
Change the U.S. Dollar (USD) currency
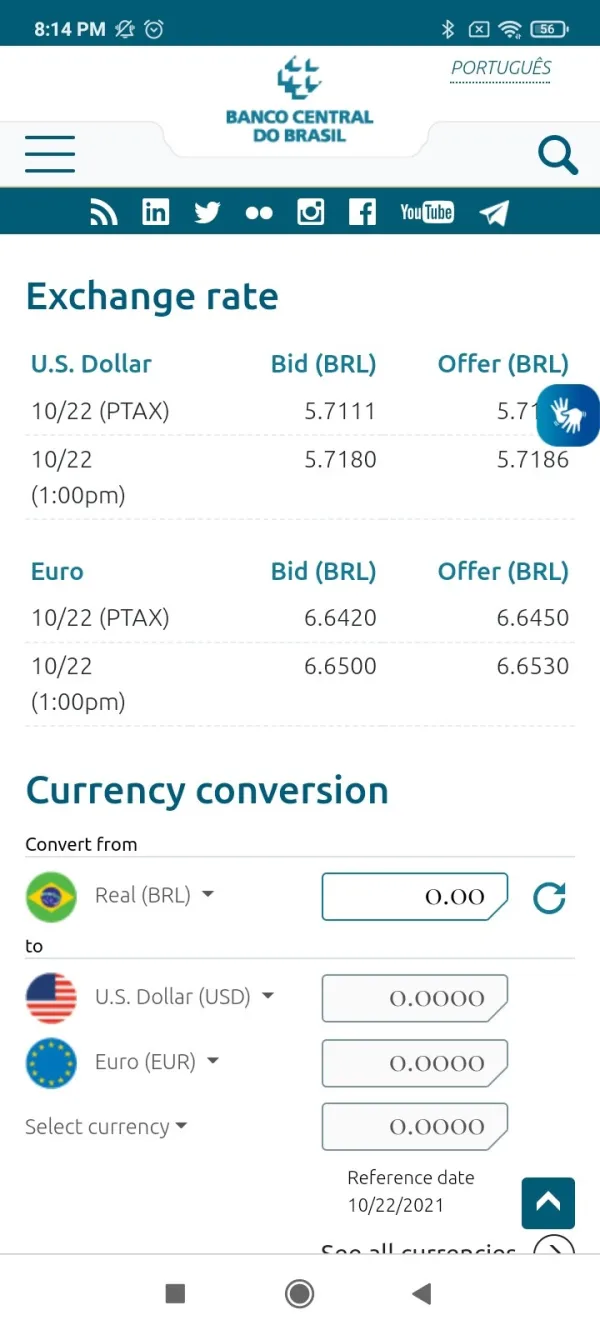click(x=184, y=997)
